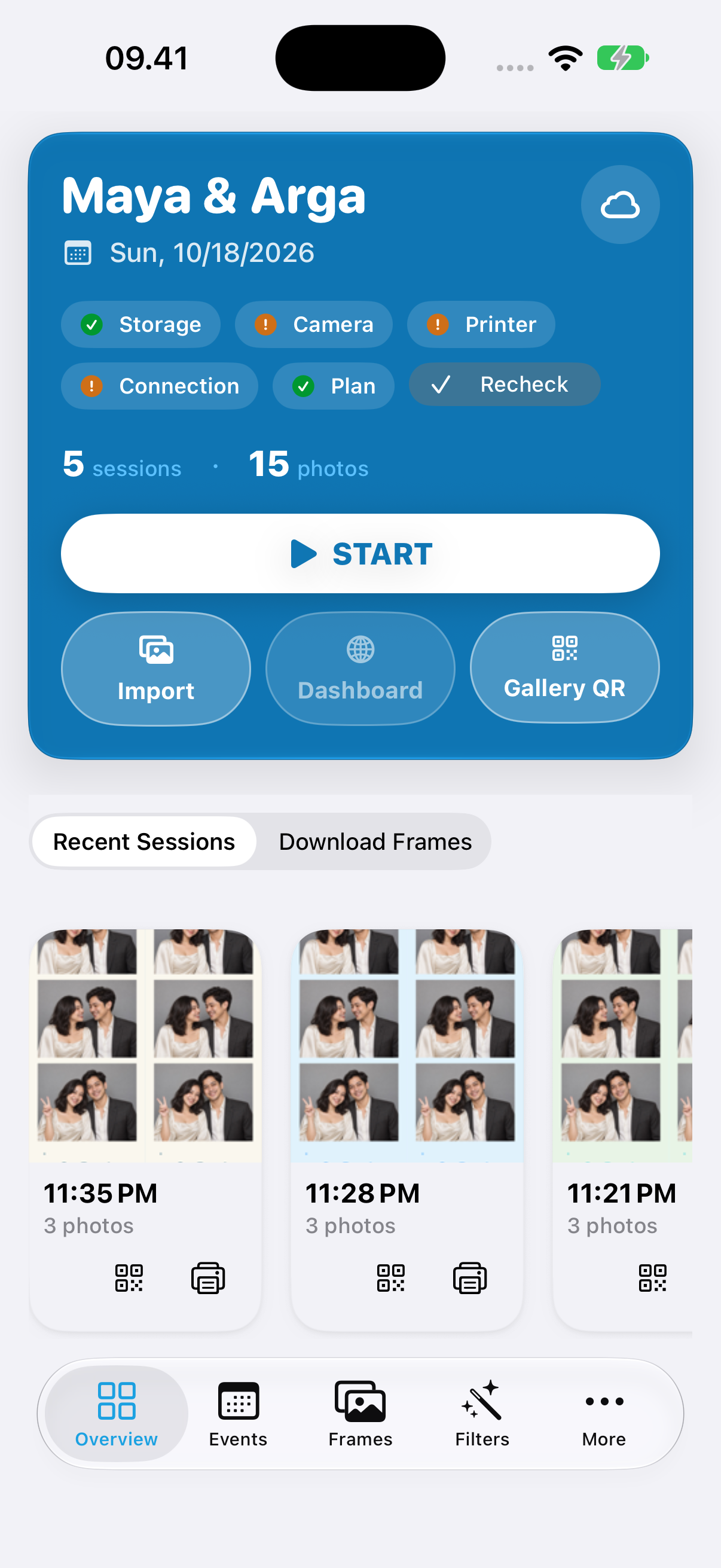Open Import photos
This screenshot has width=721, height=1568.
(x=156, y=669)
